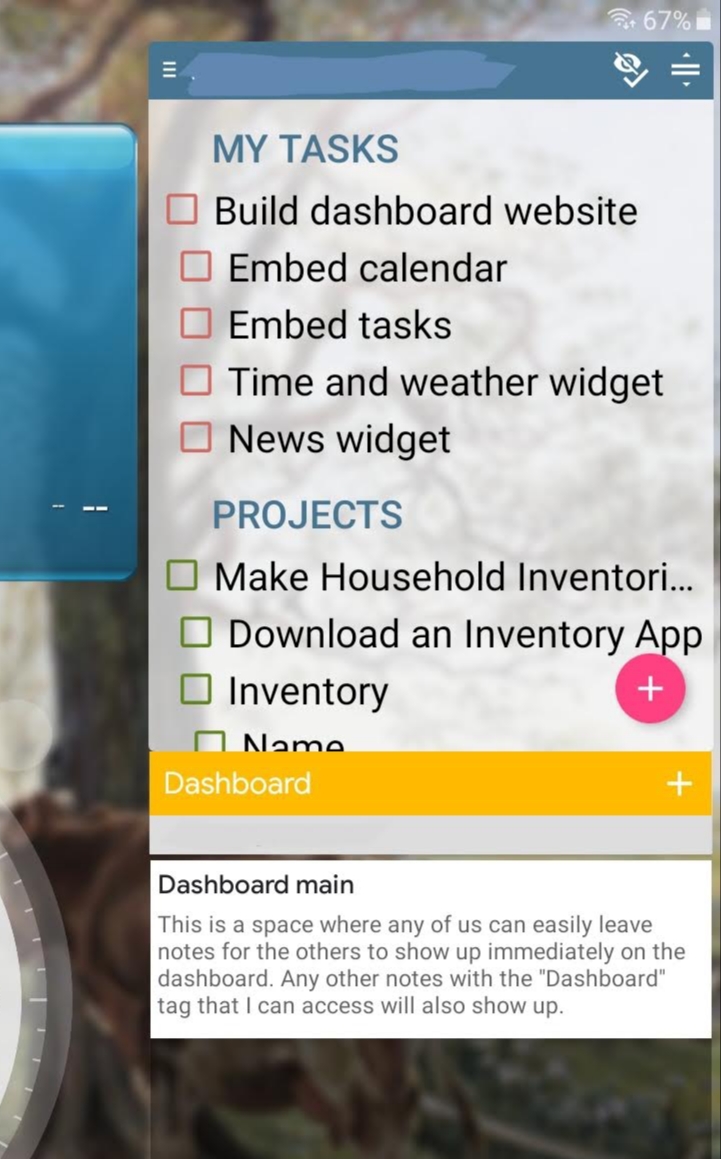Check the News widget task

(195, 438)
